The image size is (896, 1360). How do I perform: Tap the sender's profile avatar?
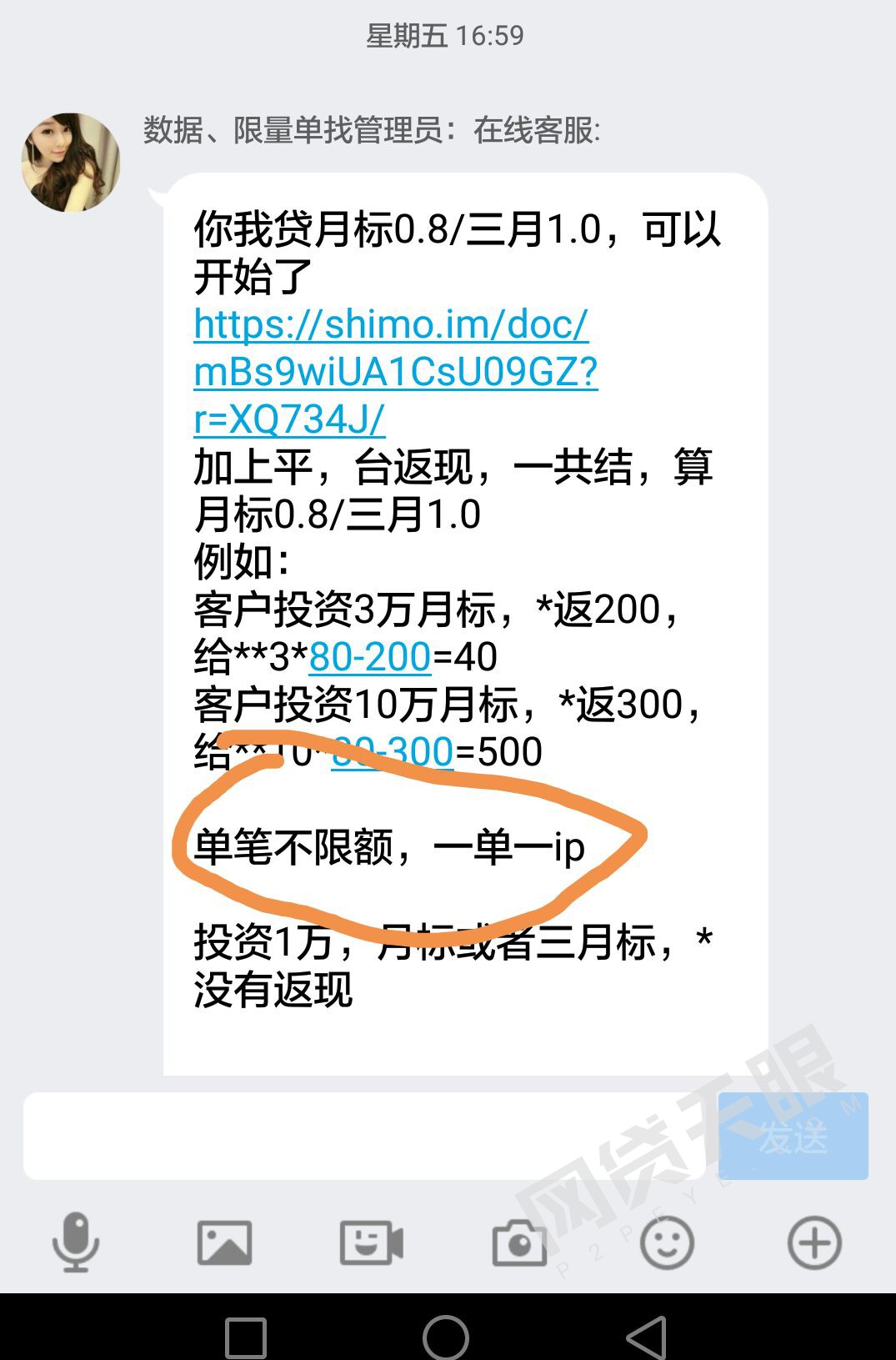coord(71,162)
